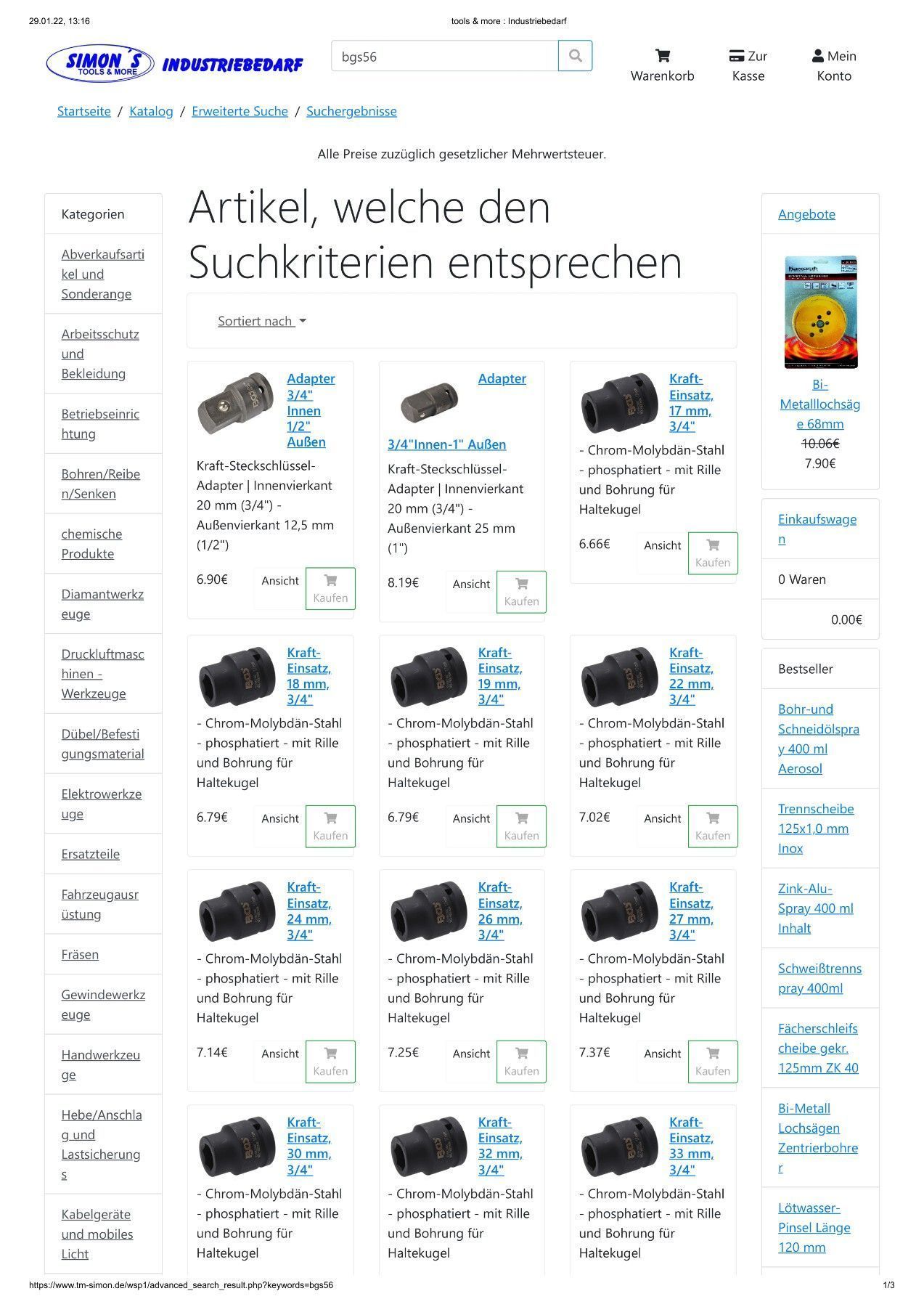Open bestseller Trennscheibe 125x1,0 mm Inox
This screenshot has width=924, height=1307.
coord(815,828)
